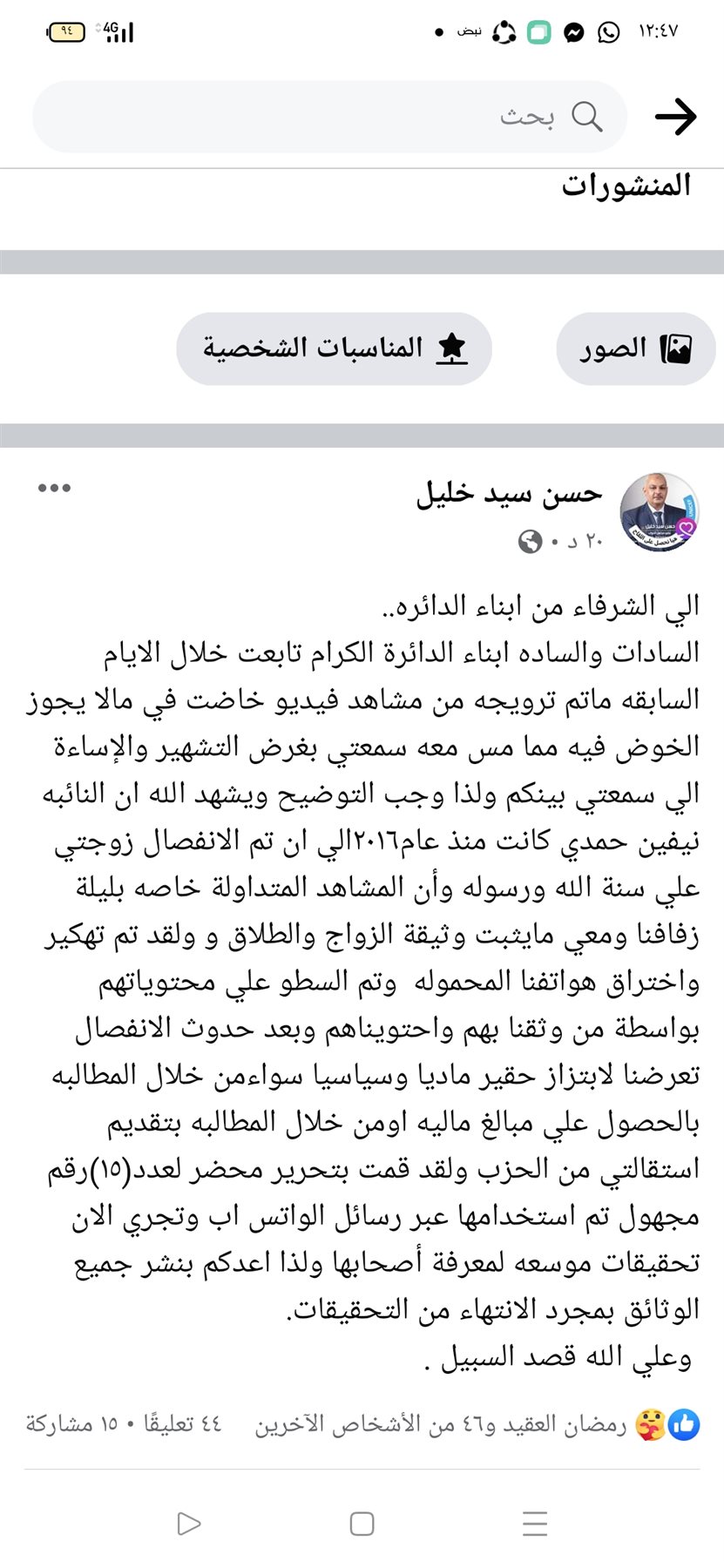Screen dimensions: 724x1568
Task: Open the بحث search field
Action: (x=329, y=117)
